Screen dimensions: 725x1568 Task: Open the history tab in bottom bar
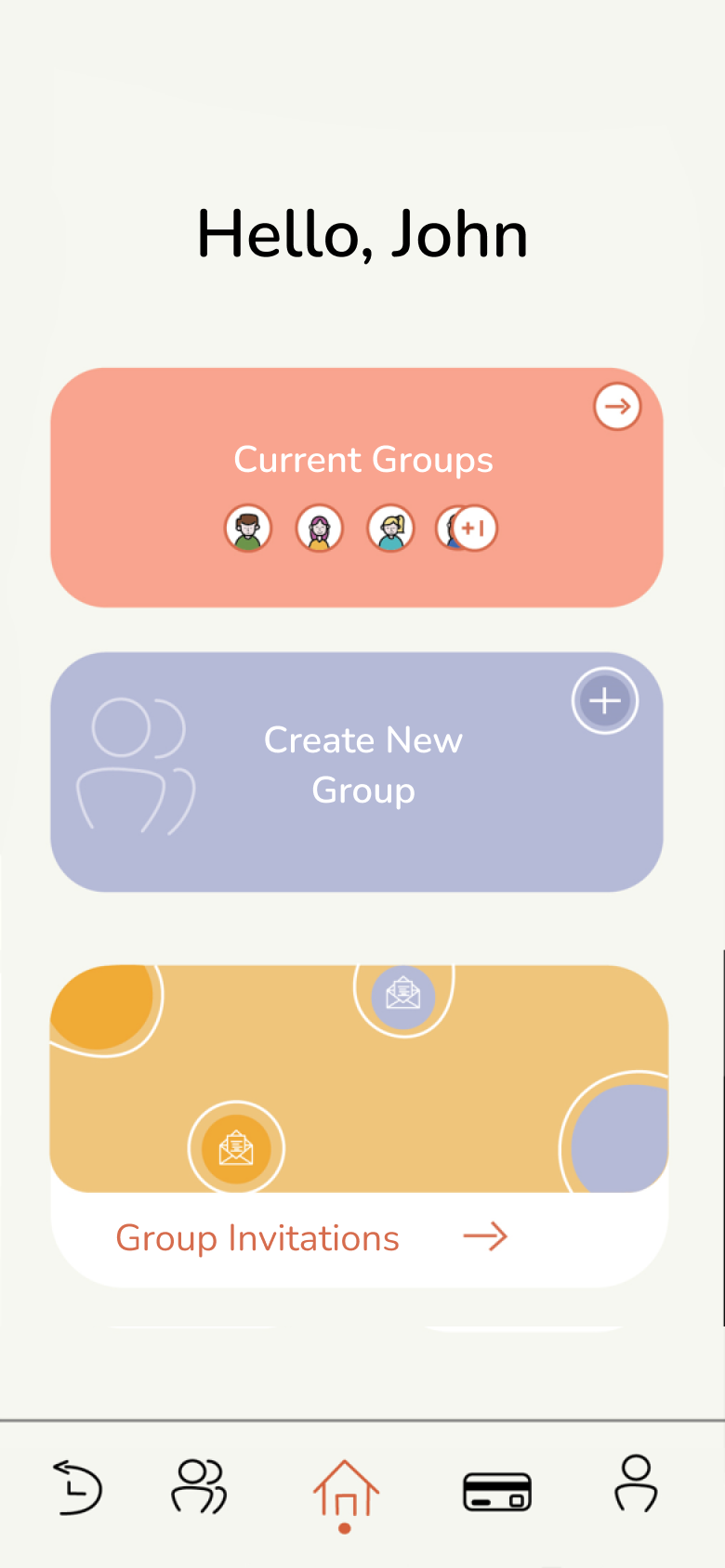tap(77, 1486)
